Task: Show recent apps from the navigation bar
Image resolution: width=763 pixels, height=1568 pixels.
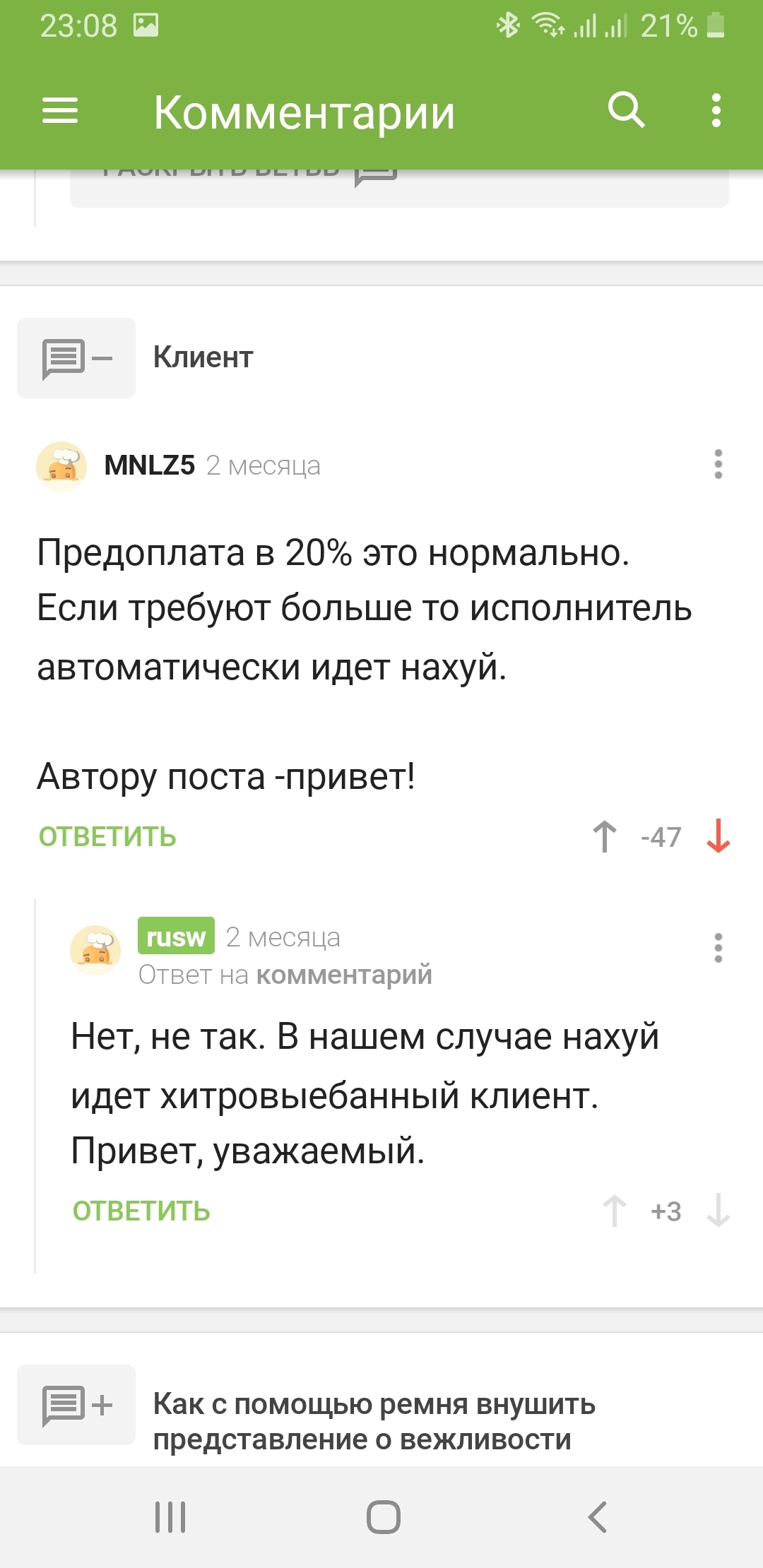Action: coord(170,1516)
